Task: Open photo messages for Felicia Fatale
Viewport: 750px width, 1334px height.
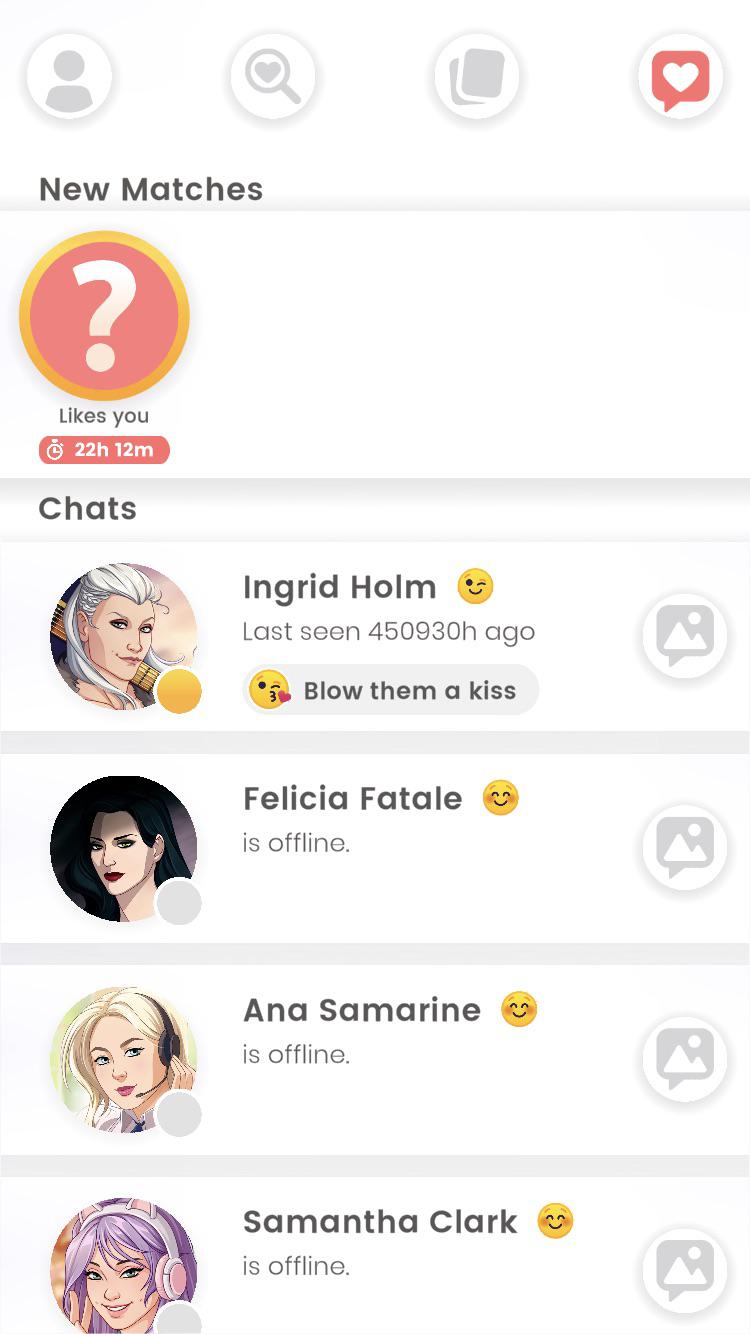Action: click(x=684, y=847)
